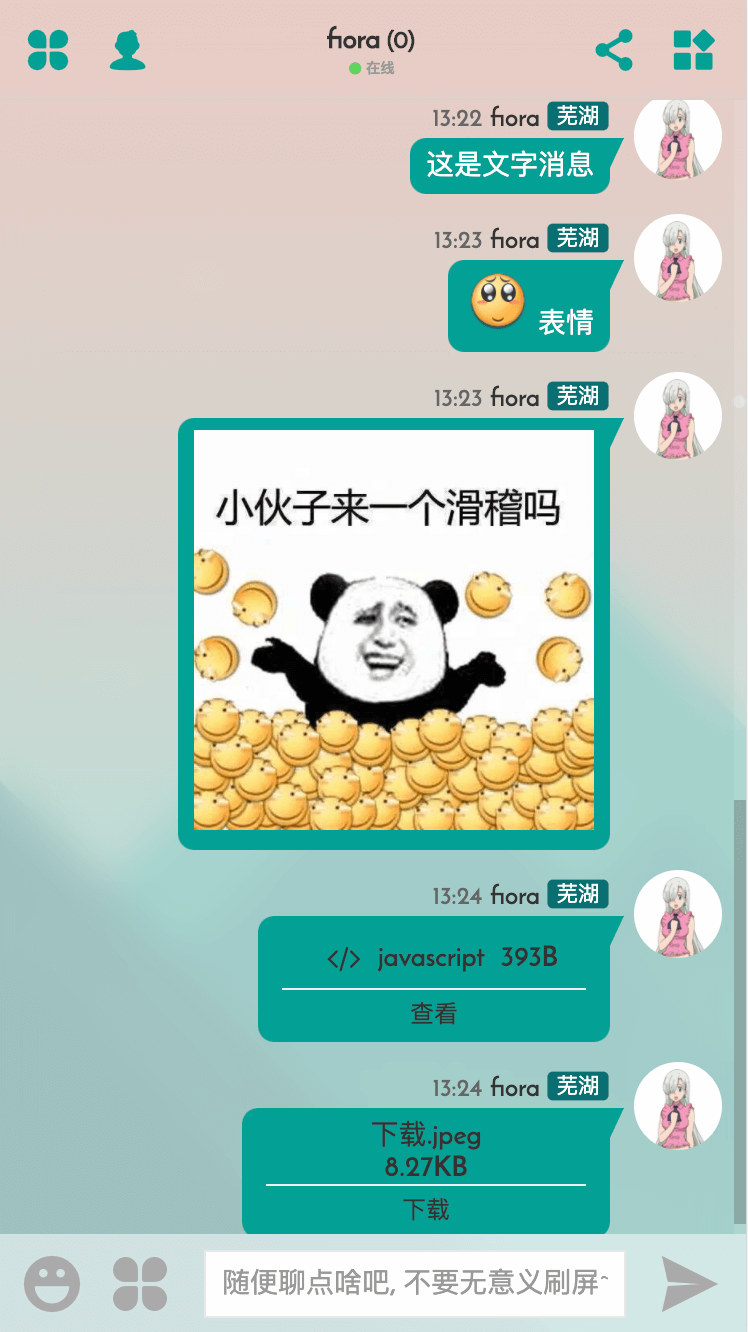View the panda meme image full size

pyautogui.click(x=394, y=630)
